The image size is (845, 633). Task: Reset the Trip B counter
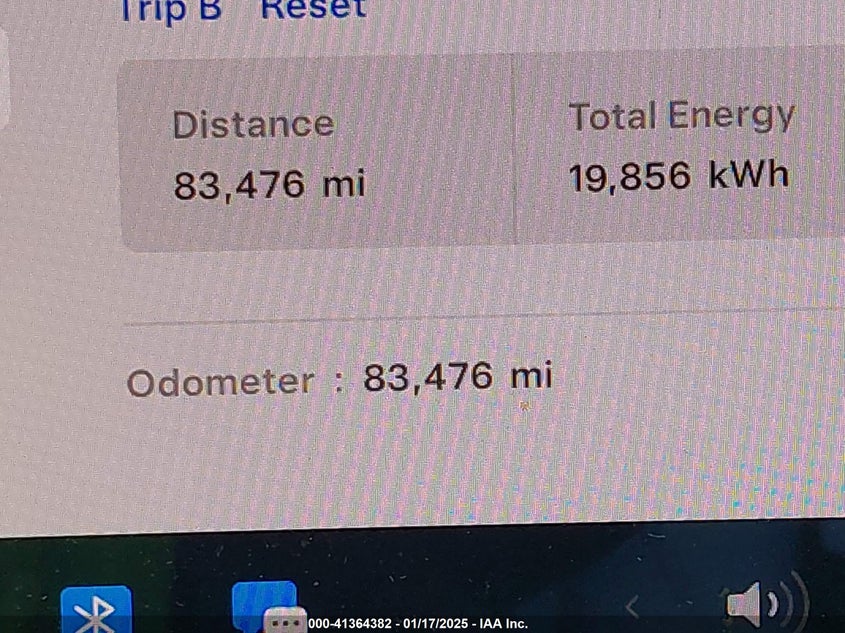(x=313, y=10)
